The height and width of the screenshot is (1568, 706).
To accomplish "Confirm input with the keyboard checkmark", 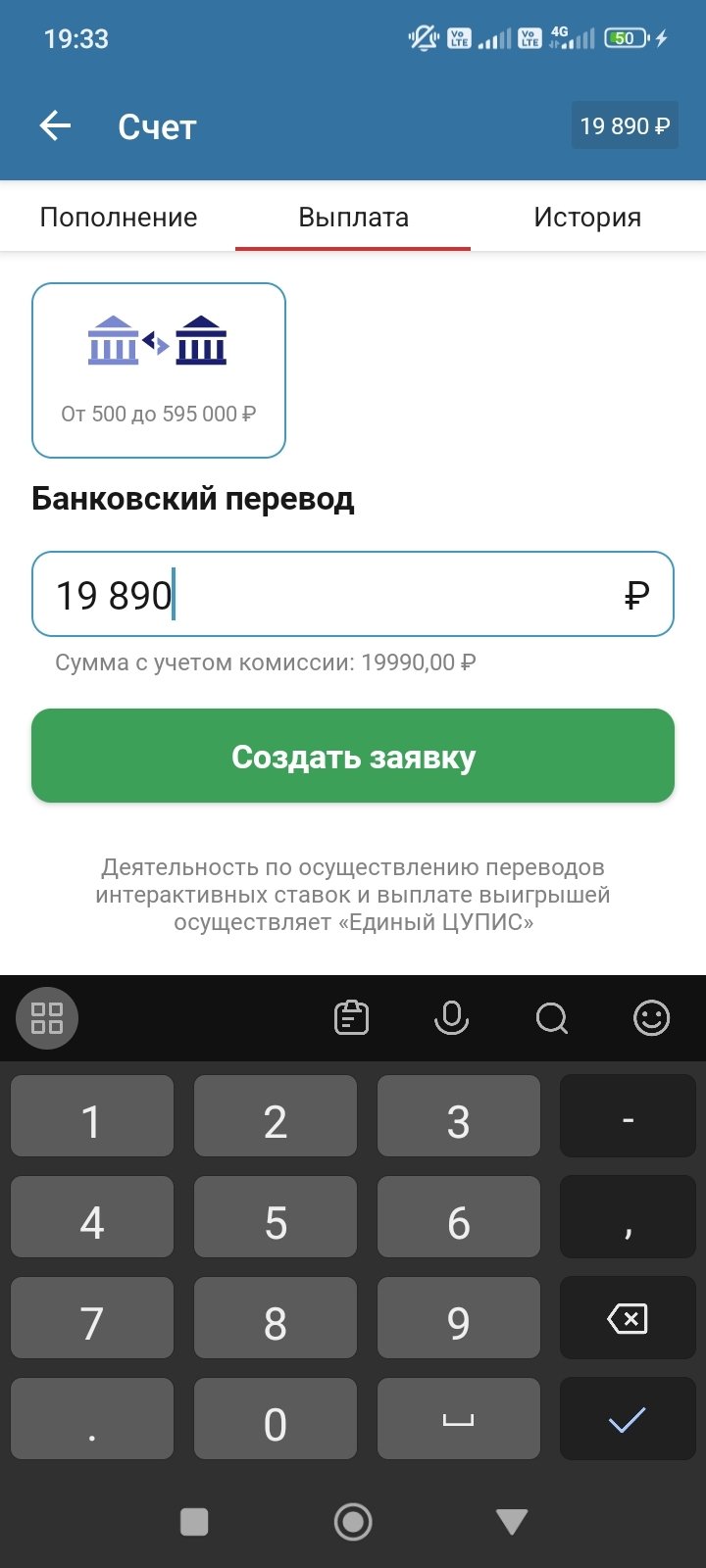I will [x=628, y=1419].
